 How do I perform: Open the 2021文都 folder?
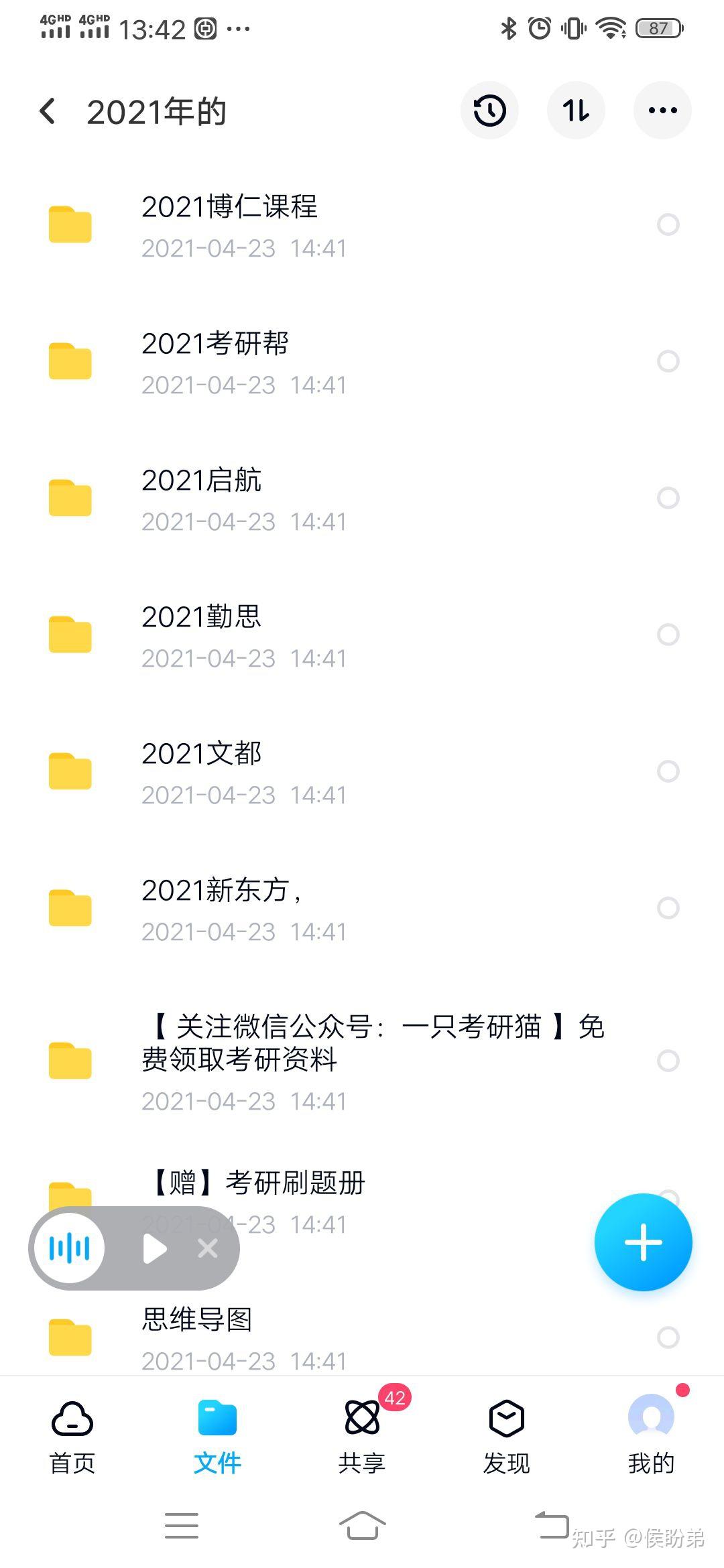point(362,772)
